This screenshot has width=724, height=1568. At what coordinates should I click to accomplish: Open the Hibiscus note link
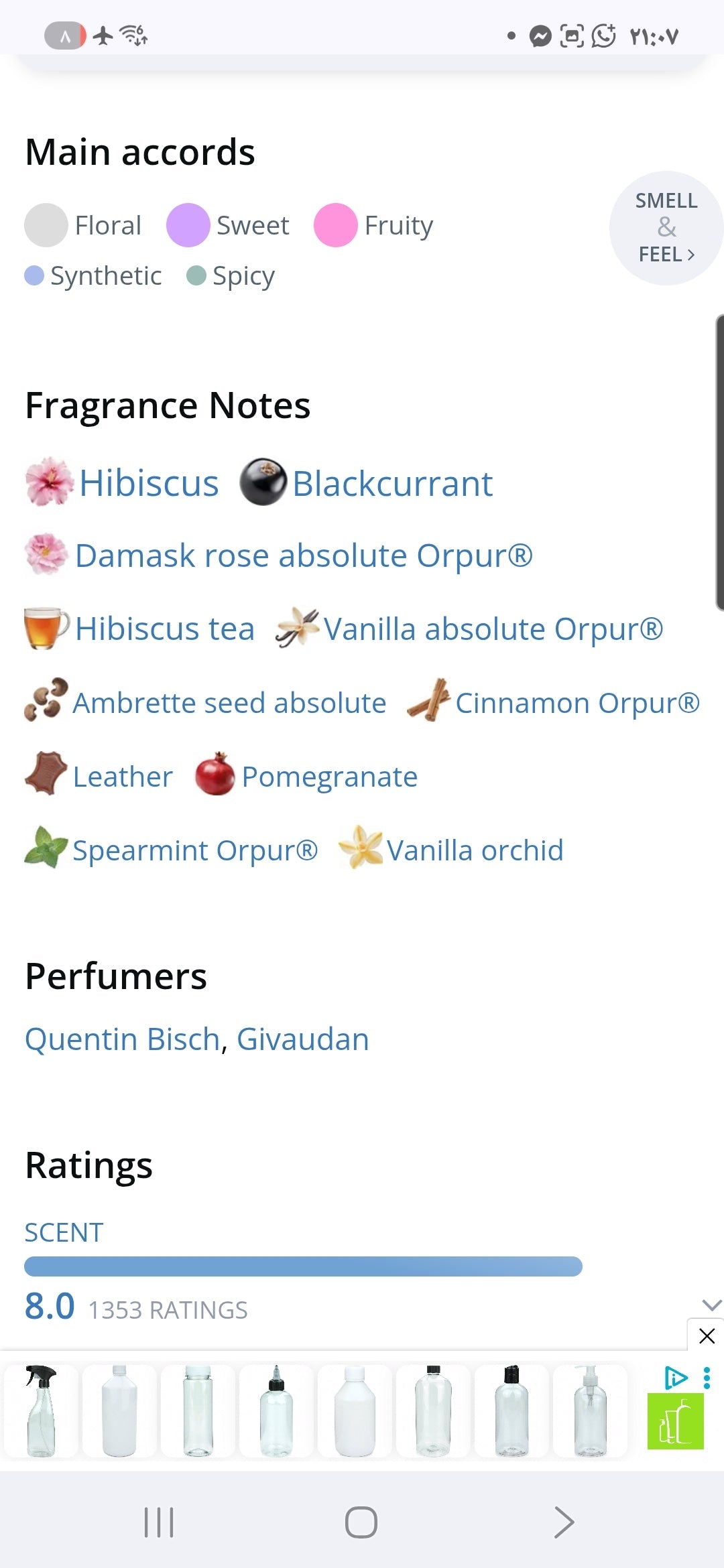coord(148,483)
